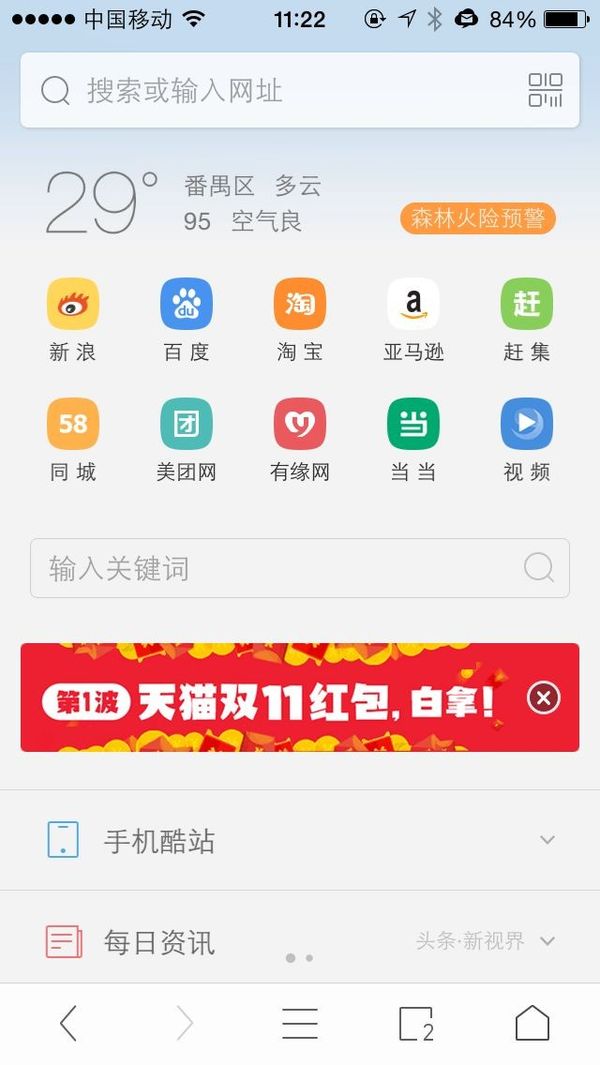Expand the 手机酷站 section
600x1065 pixels.
tap(300, 840)
